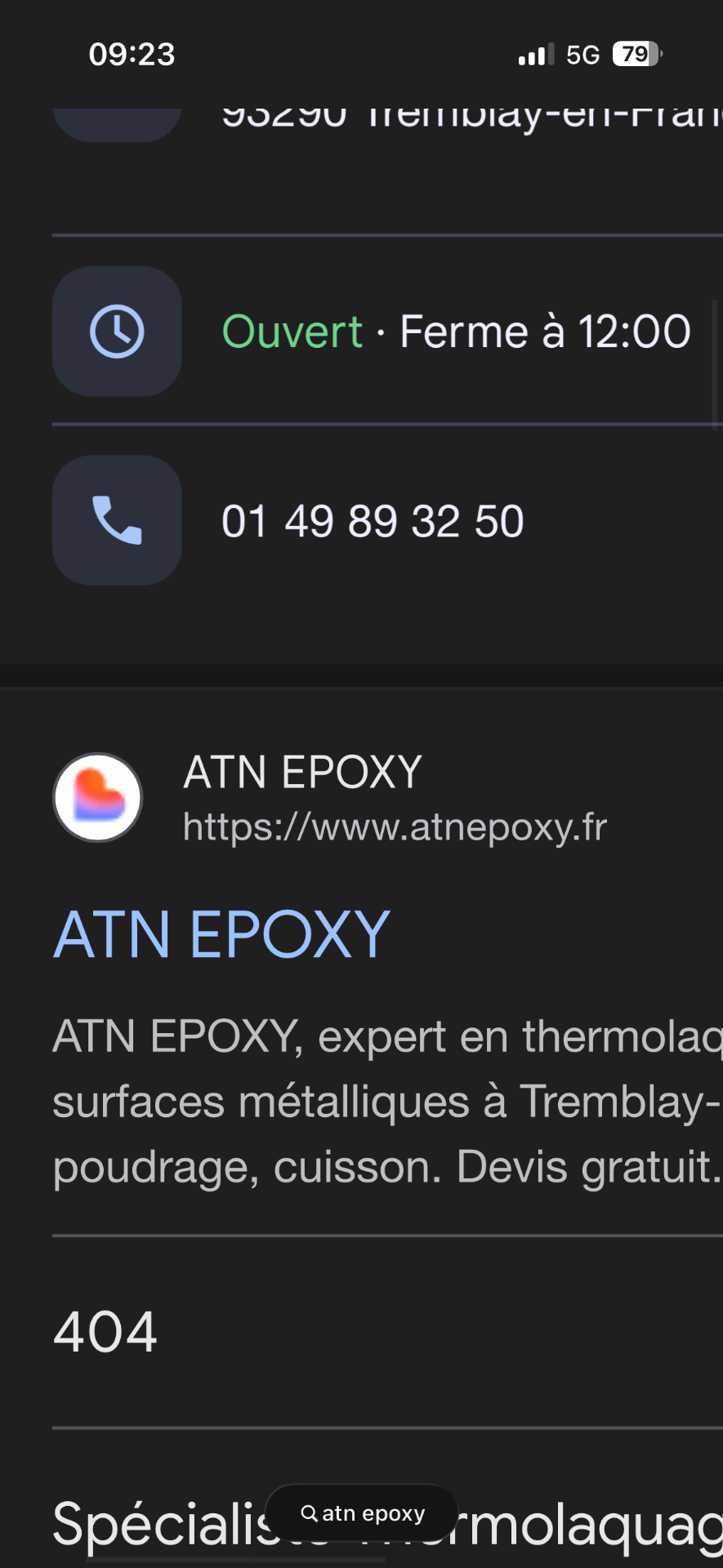The height and width of the screenshot is (1568, 723).
Task: Open the 404 sitelink
Action: [x=105, y=1332]
